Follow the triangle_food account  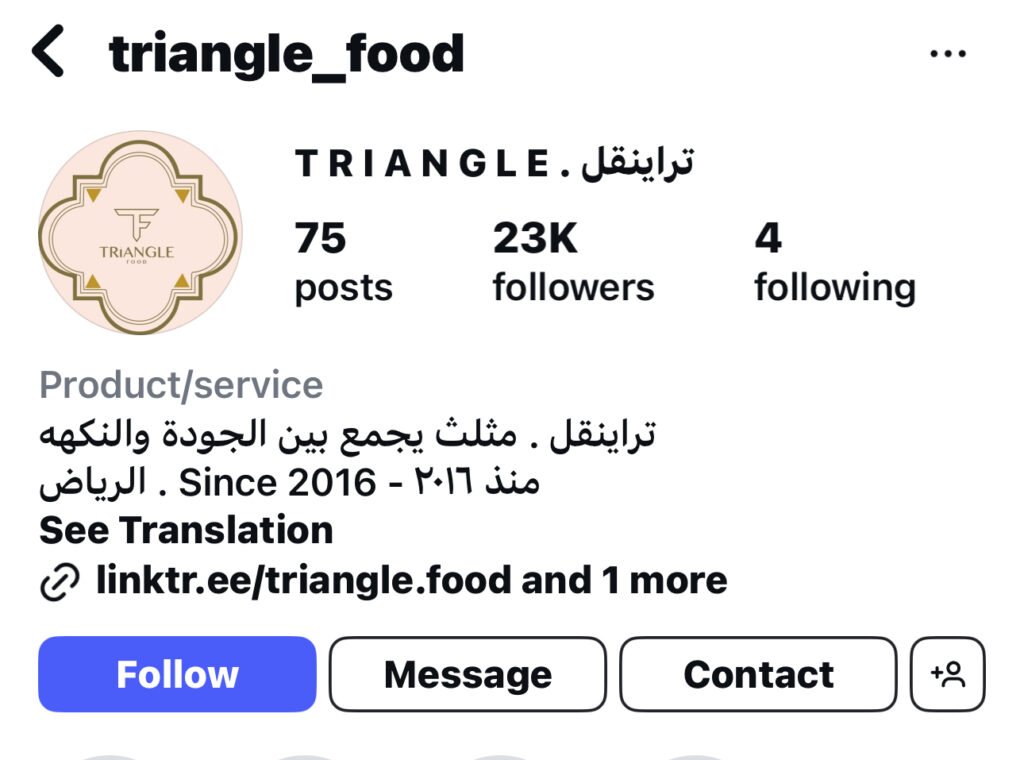coord(177,674)
